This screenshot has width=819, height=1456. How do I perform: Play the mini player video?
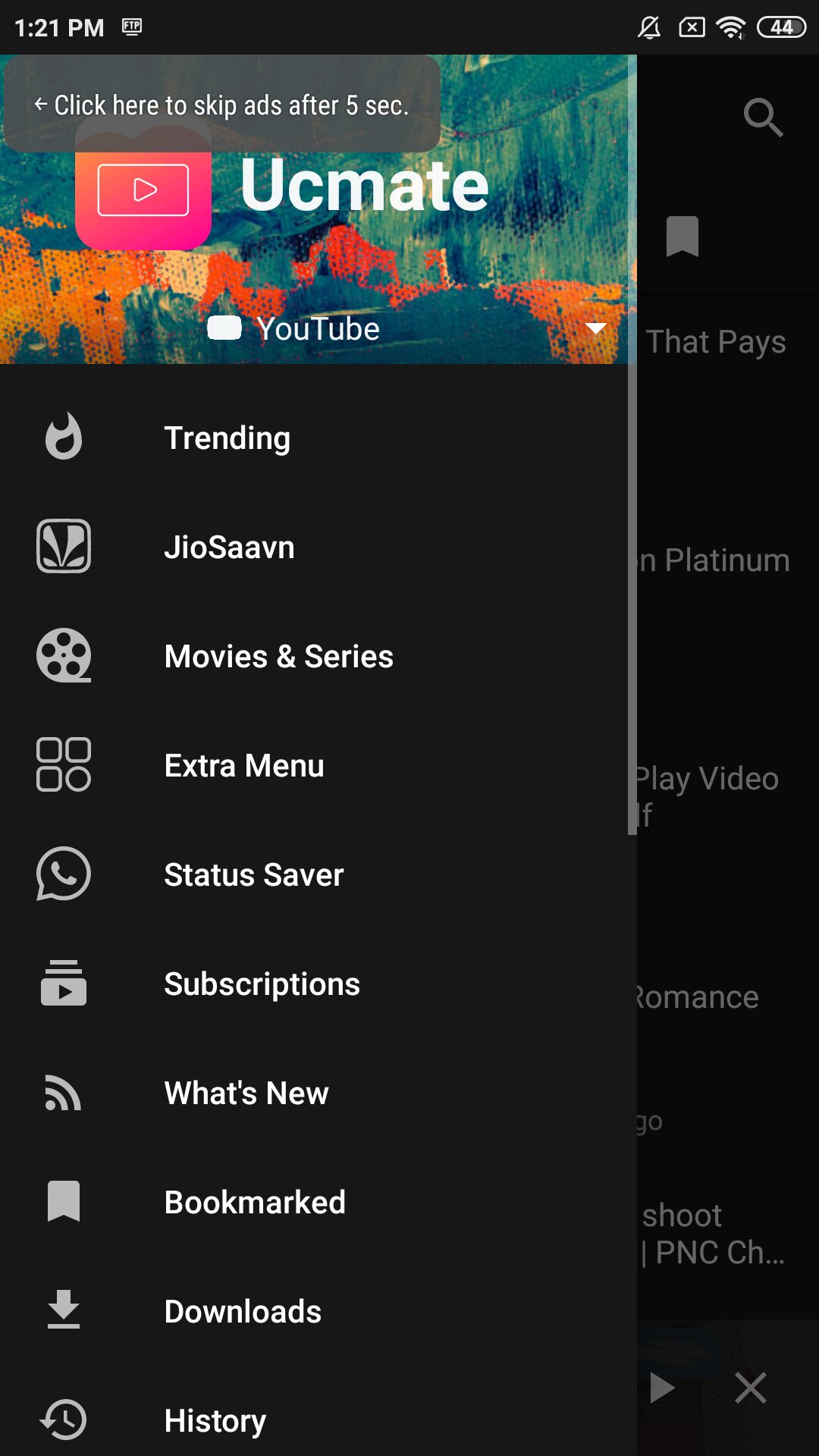coord(662,1389)
